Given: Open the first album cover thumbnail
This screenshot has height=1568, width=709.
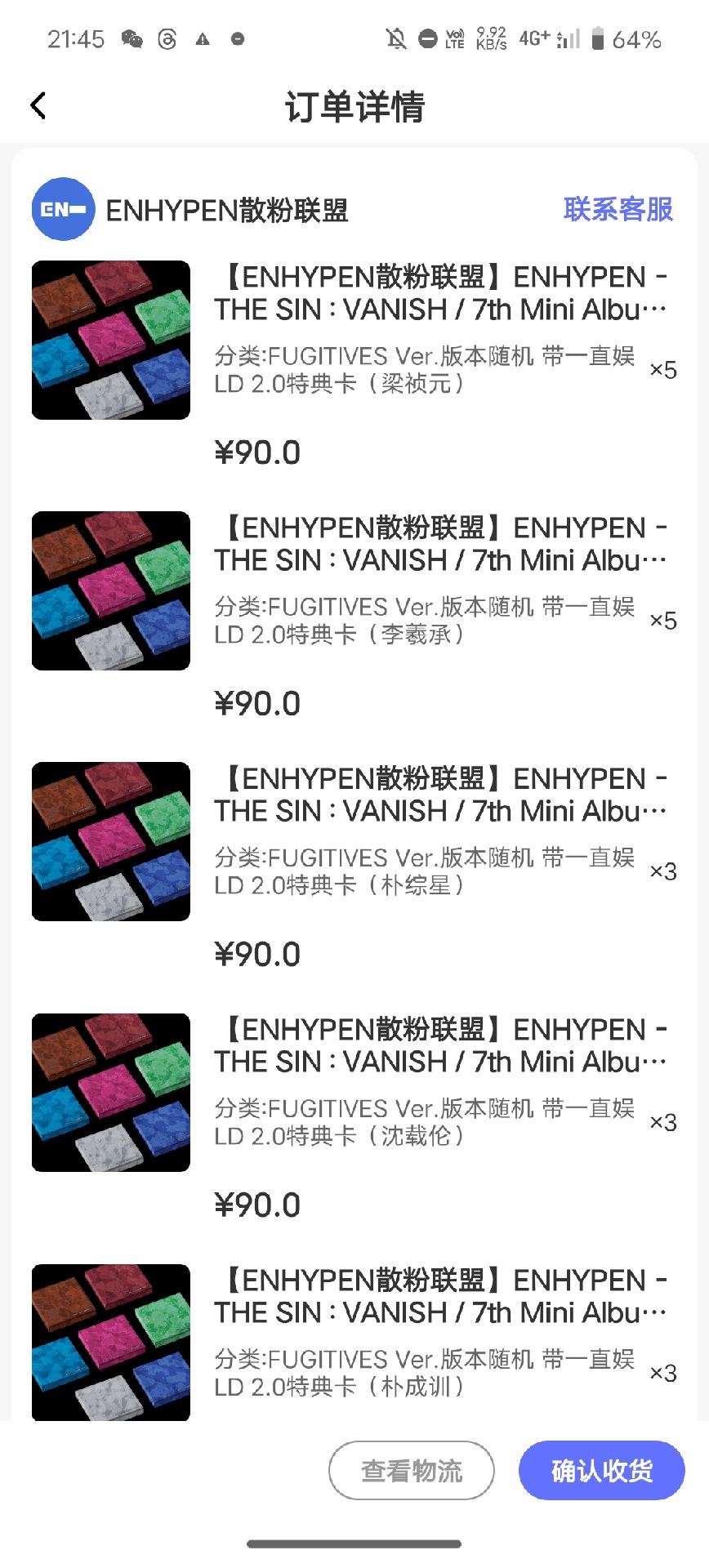Looking at the screenshot, I should (111, 341).
